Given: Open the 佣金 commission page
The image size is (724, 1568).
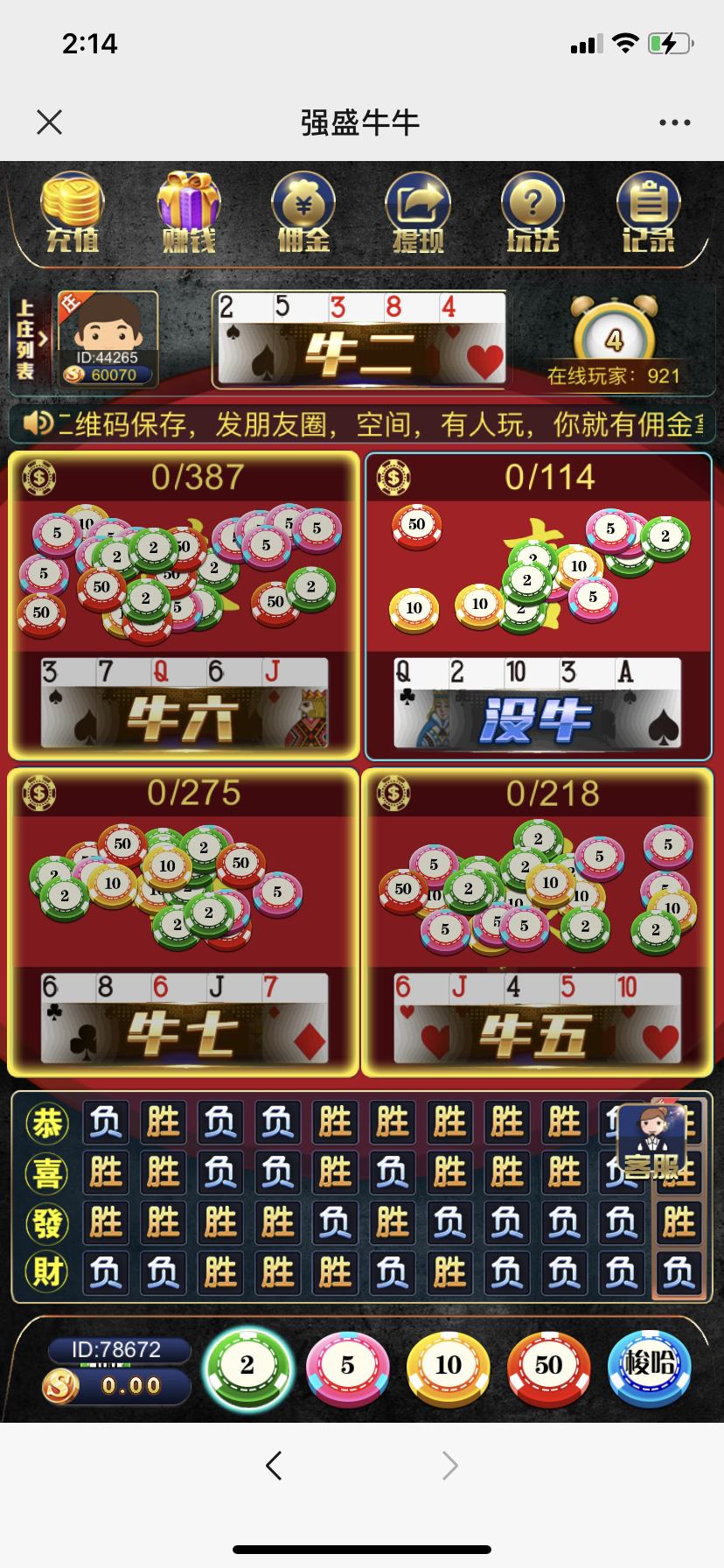Looking at the screenshot, I should [303, 213].
